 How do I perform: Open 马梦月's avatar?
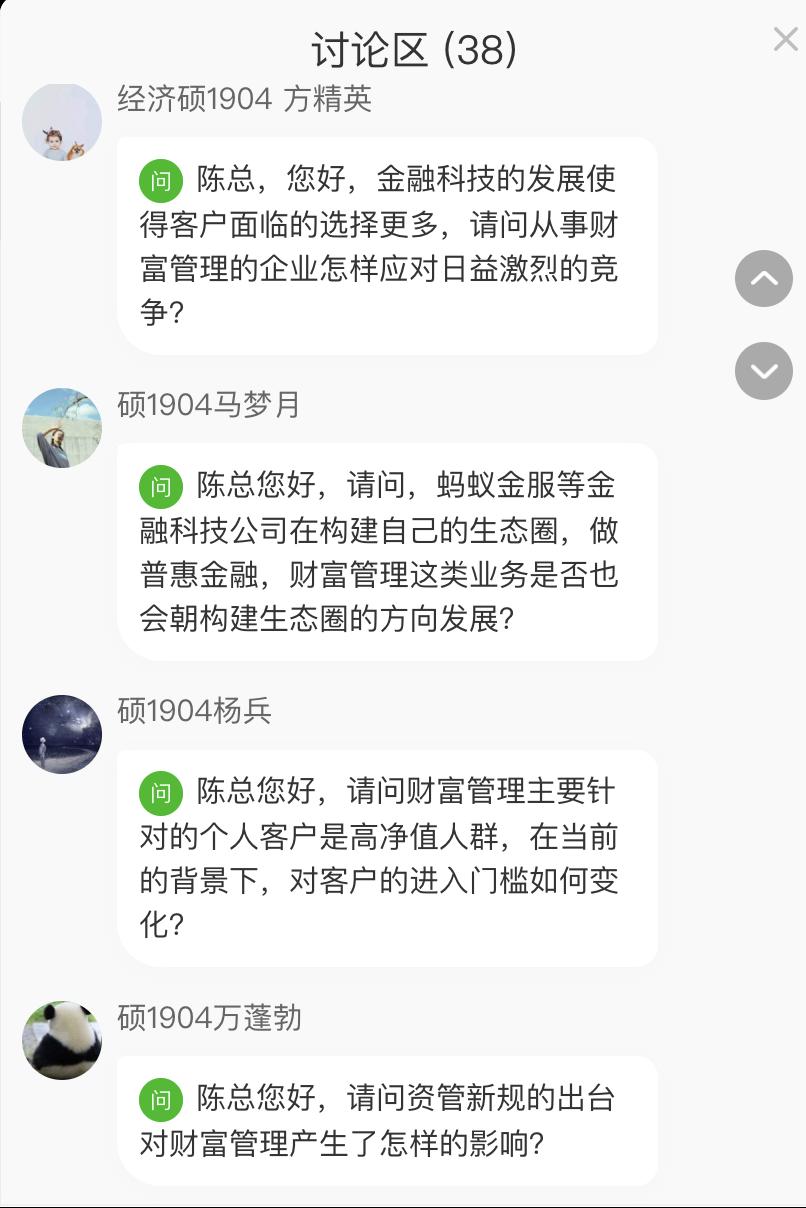(62, 428)
